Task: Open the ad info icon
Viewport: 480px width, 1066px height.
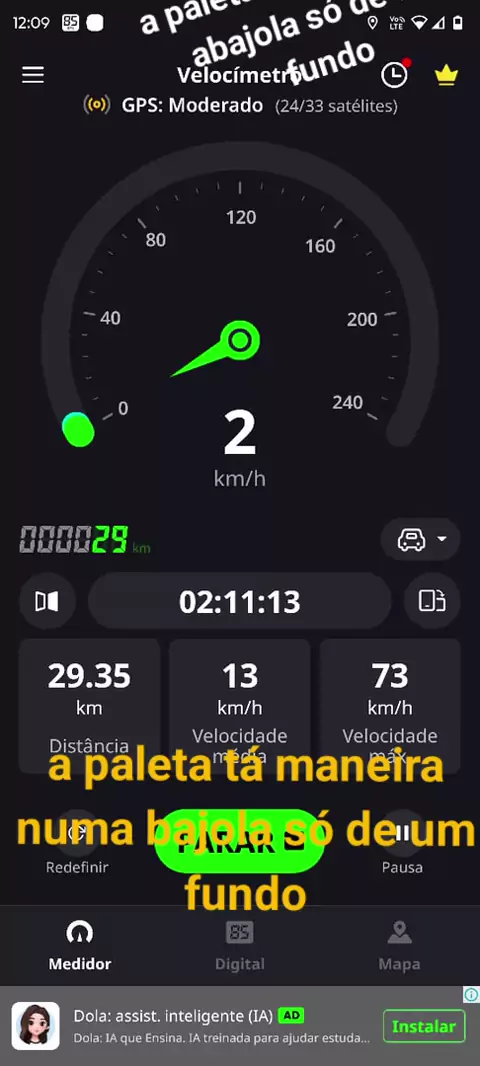Action: pyautogui.click(x=471, y=995)
